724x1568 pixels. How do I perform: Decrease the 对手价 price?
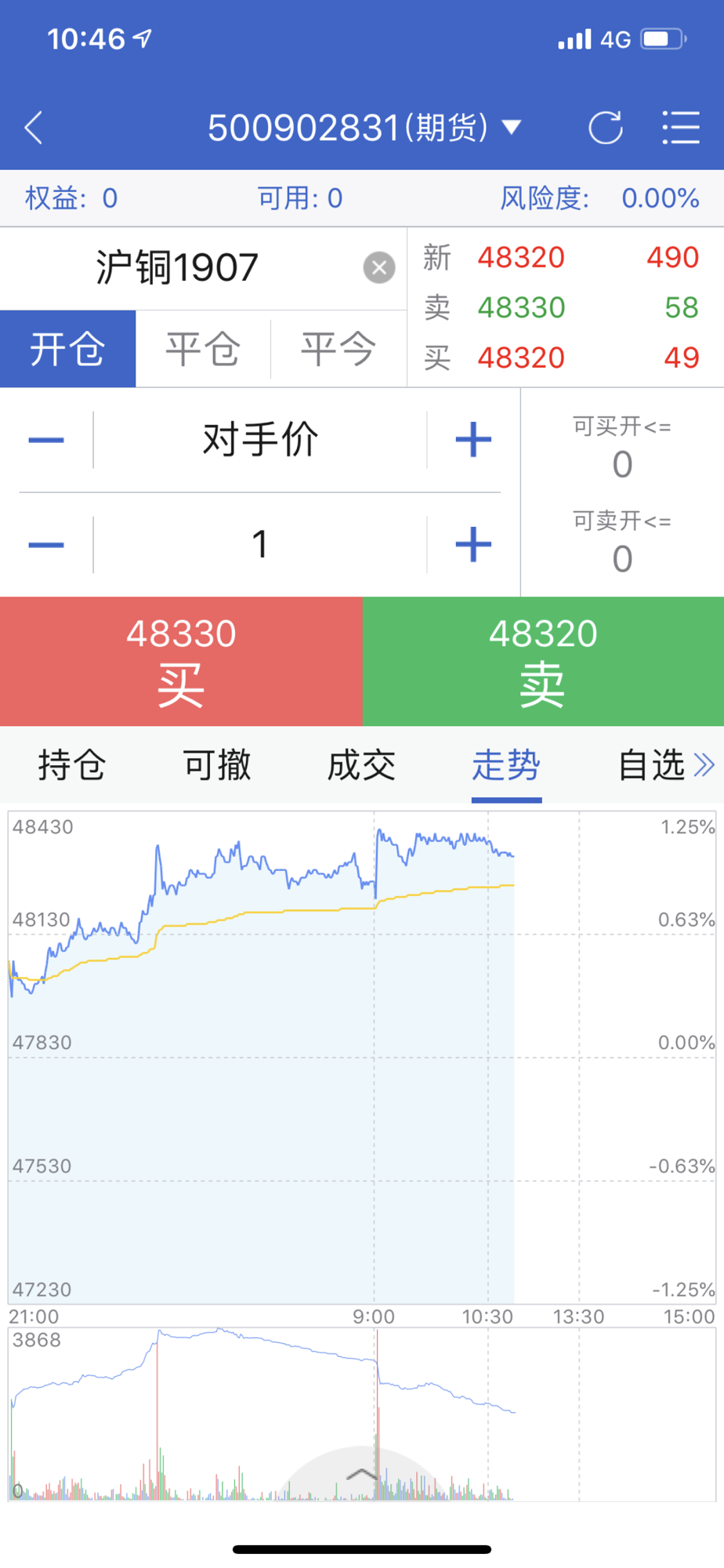tap(46, 440)
